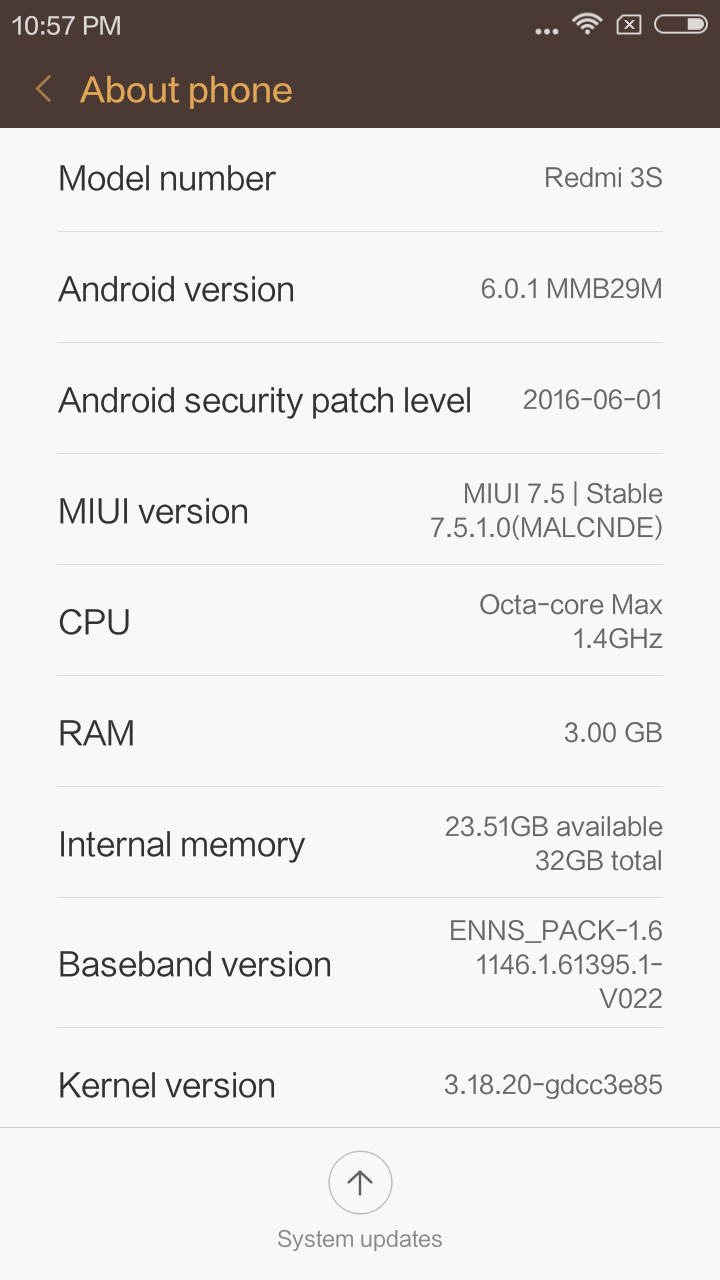Screen dimensions: 720x1280
Task: Tap the Model number row
Action: pos(360,178)
